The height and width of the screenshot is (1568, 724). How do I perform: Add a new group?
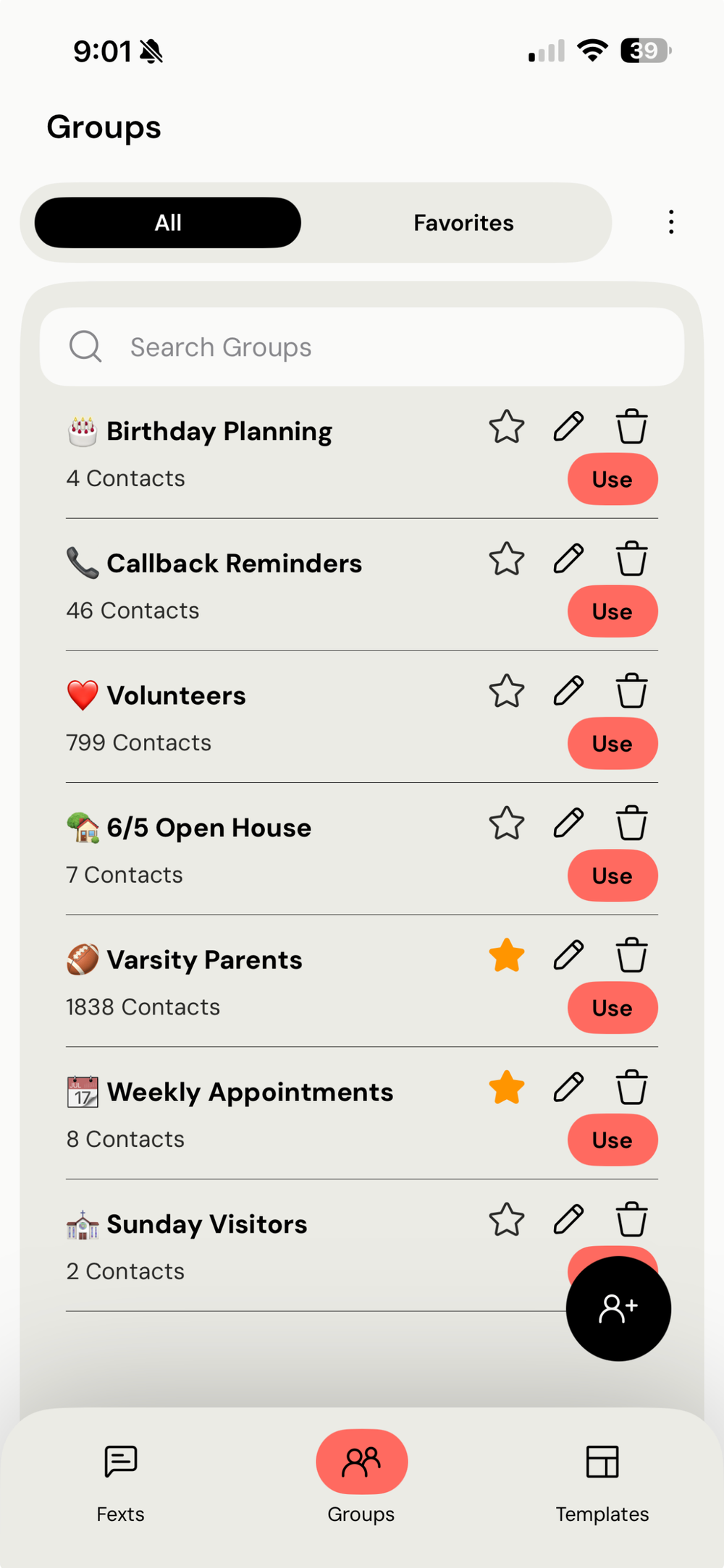pyautogui.click(x=618, y=1308)
